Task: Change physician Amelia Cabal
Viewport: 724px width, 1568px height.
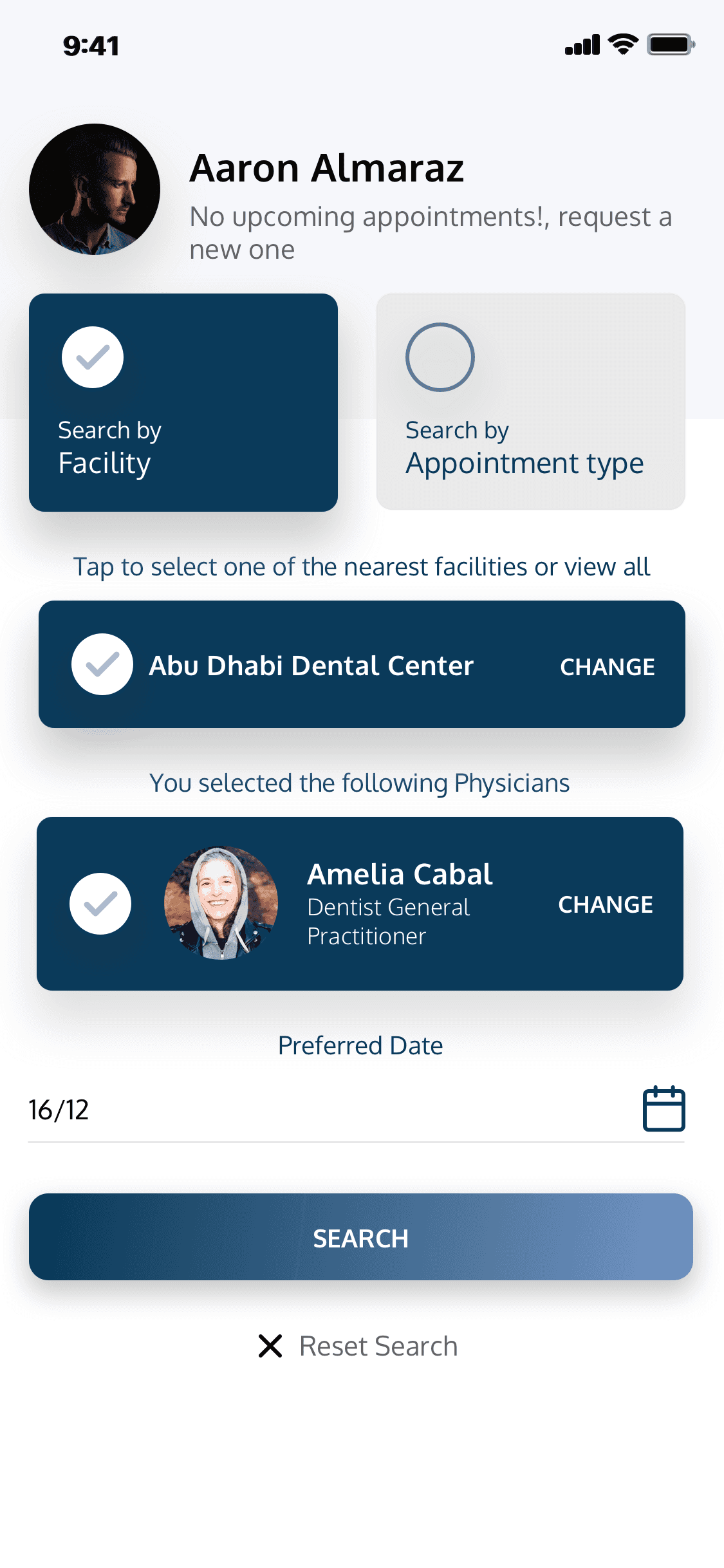Action: click(605, 904)
